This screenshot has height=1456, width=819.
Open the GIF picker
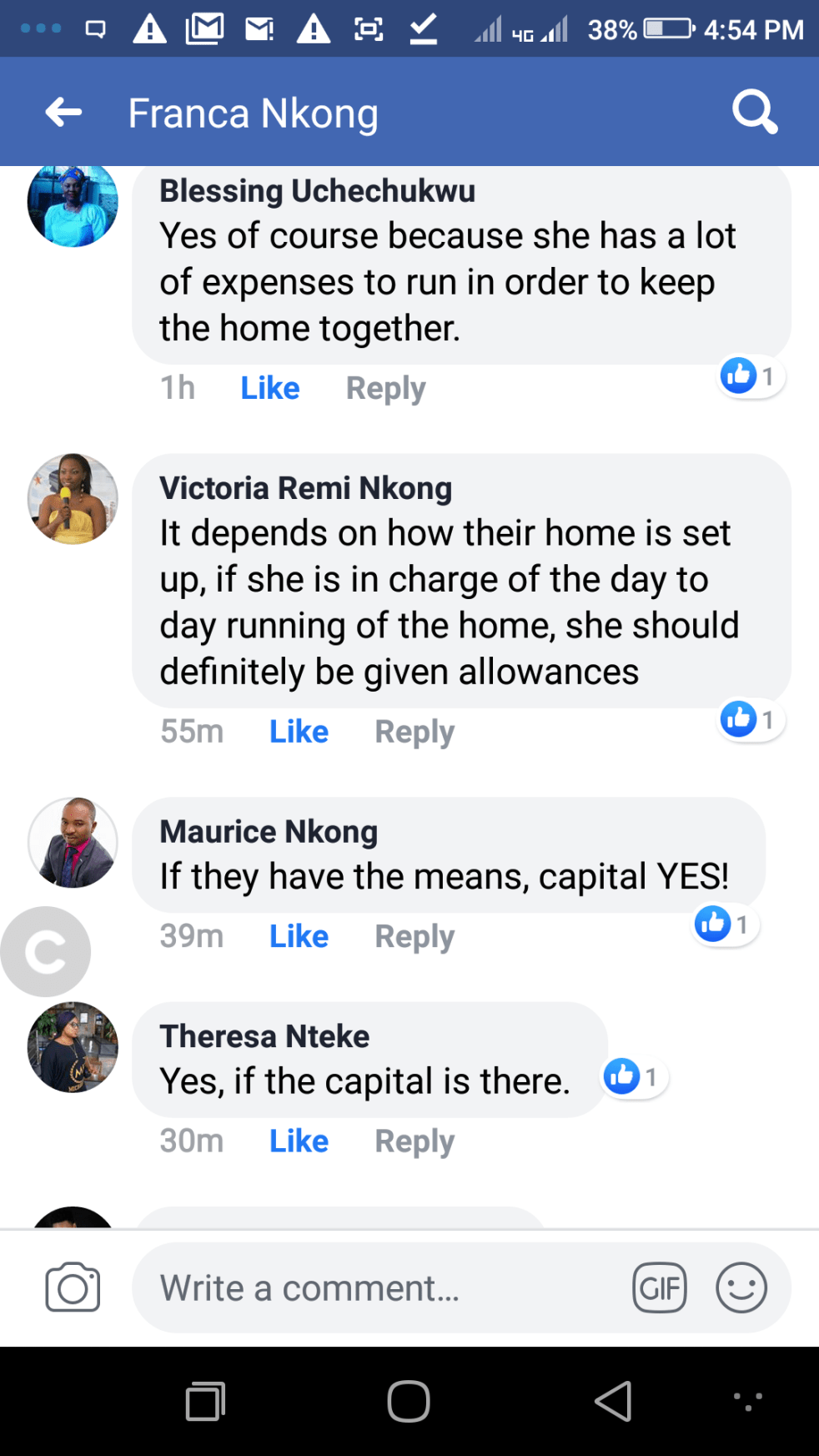(659, 1287)
